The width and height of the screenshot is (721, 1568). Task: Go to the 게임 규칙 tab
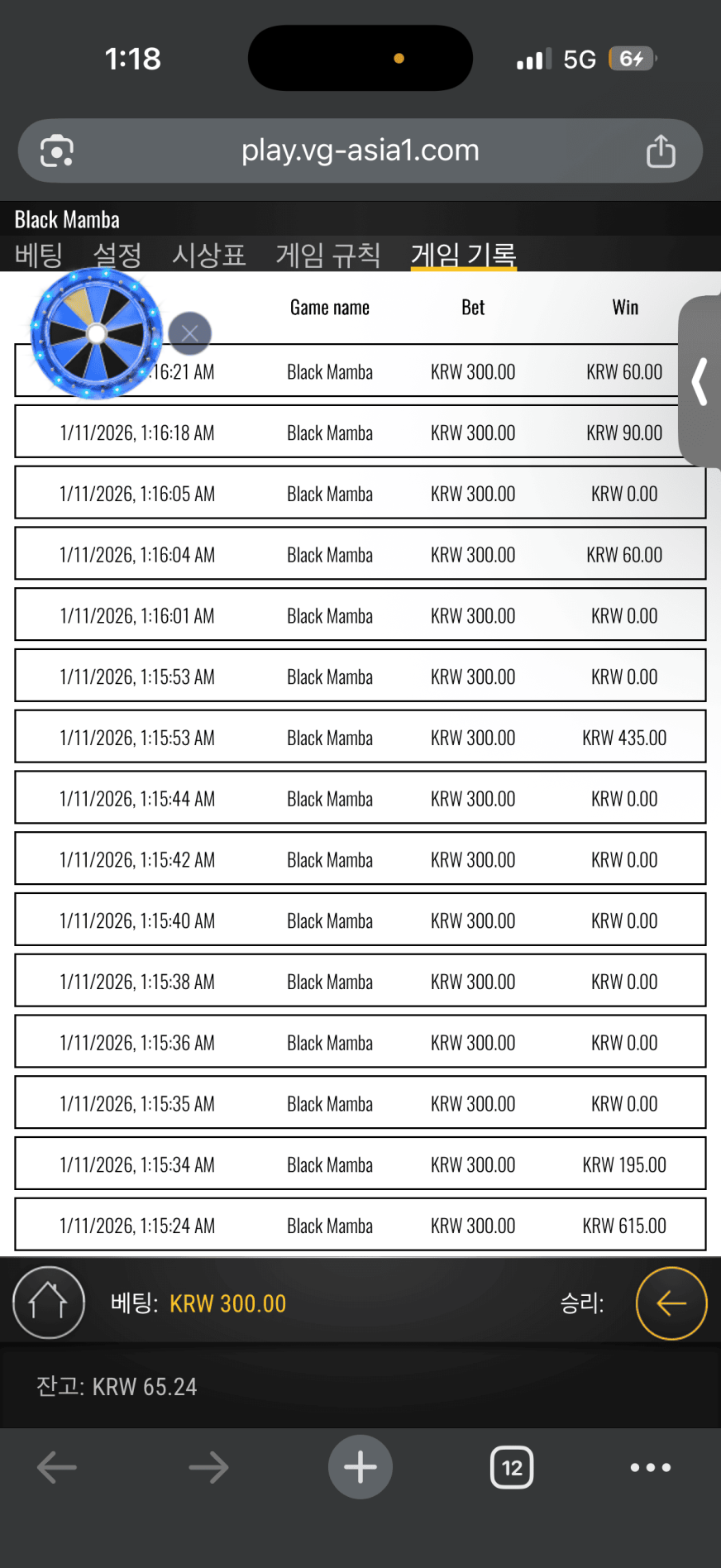point(328,255)
